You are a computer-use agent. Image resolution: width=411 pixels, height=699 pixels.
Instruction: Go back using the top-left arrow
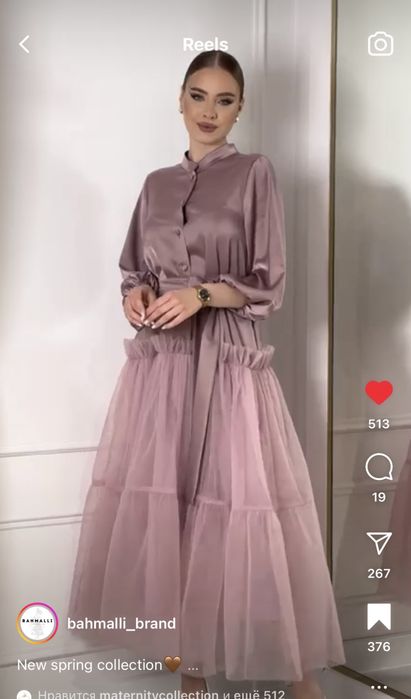25,45
